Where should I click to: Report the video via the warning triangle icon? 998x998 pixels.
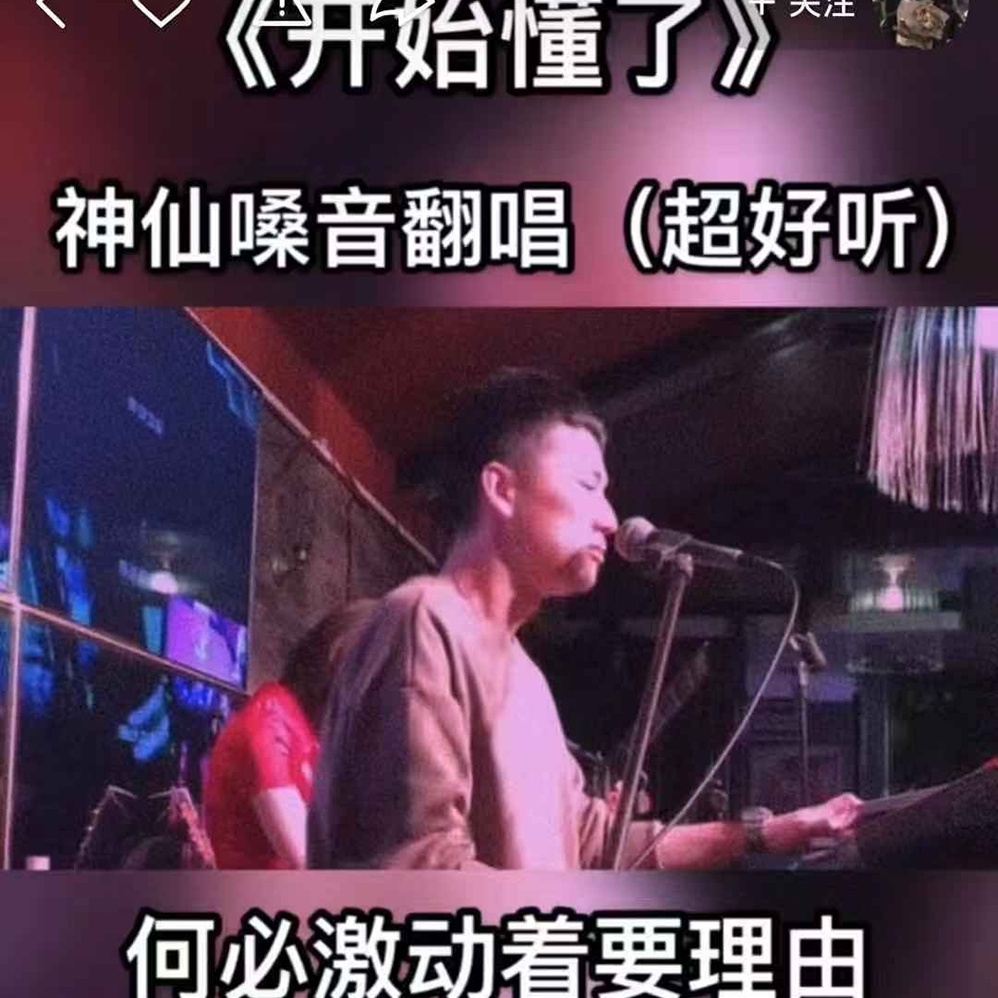click(285, 9)
